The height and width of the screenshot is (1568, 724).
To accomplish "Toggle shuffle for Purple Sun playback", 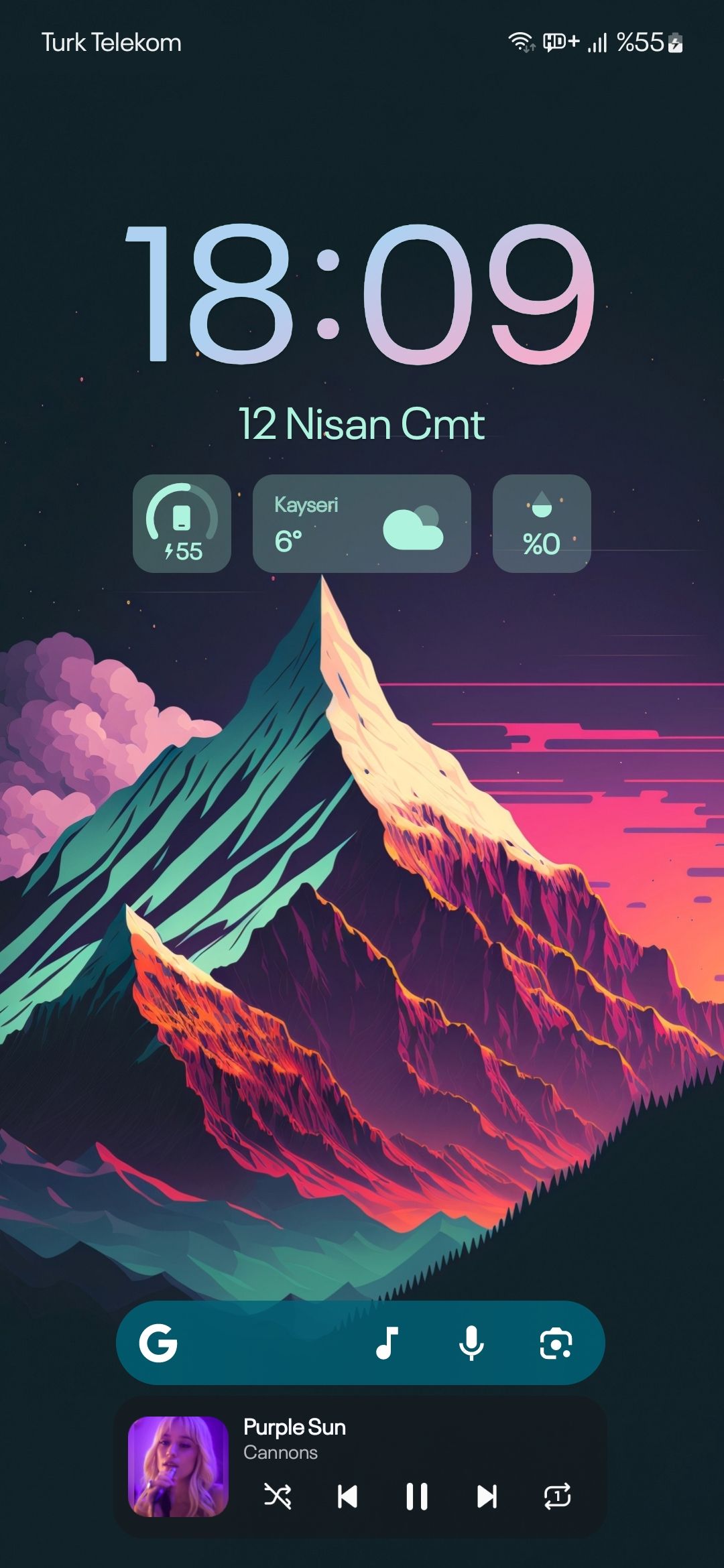I will pos(278,1496).
